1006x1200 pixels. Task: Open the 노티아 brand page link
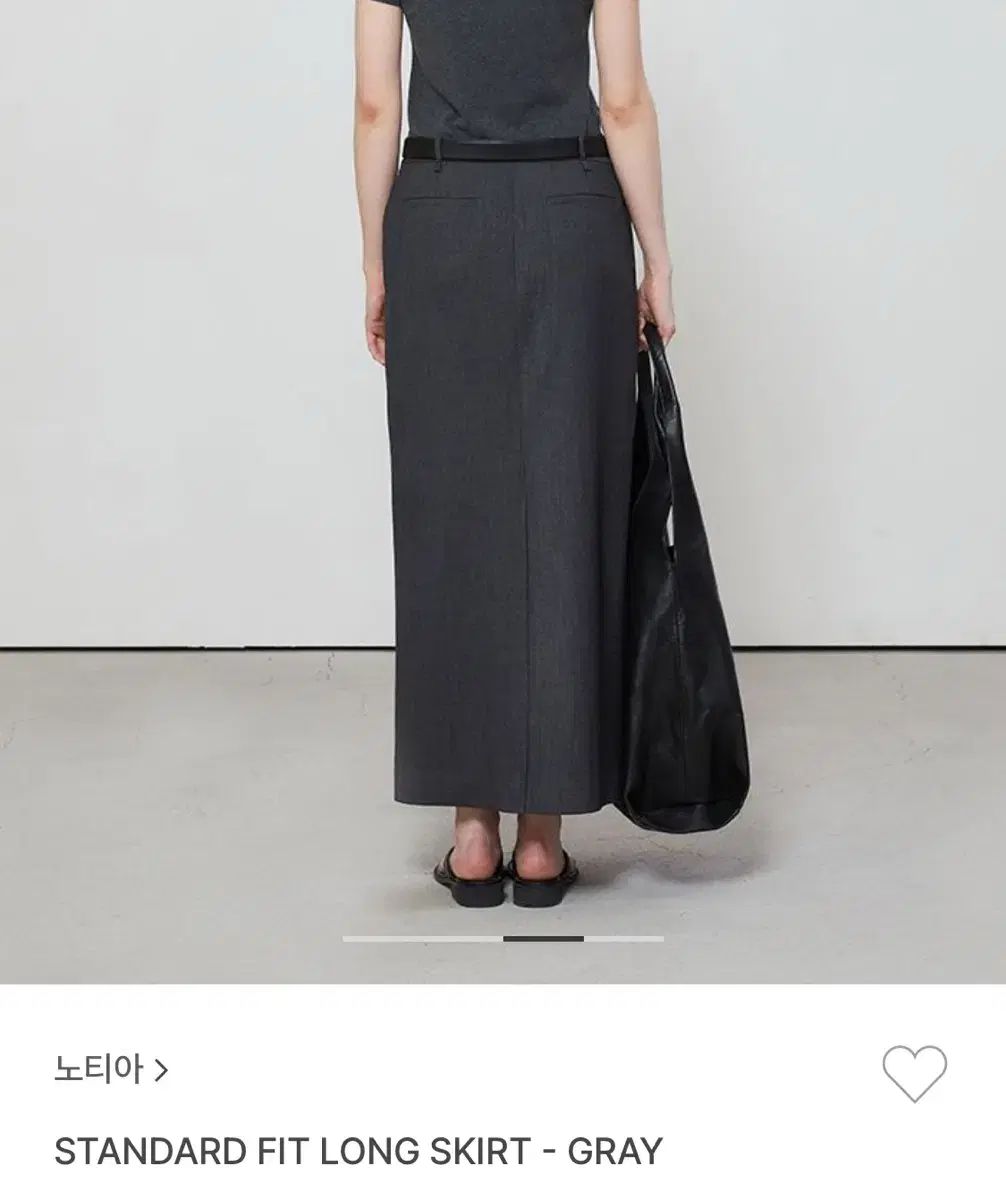[x=111, y=1070]
